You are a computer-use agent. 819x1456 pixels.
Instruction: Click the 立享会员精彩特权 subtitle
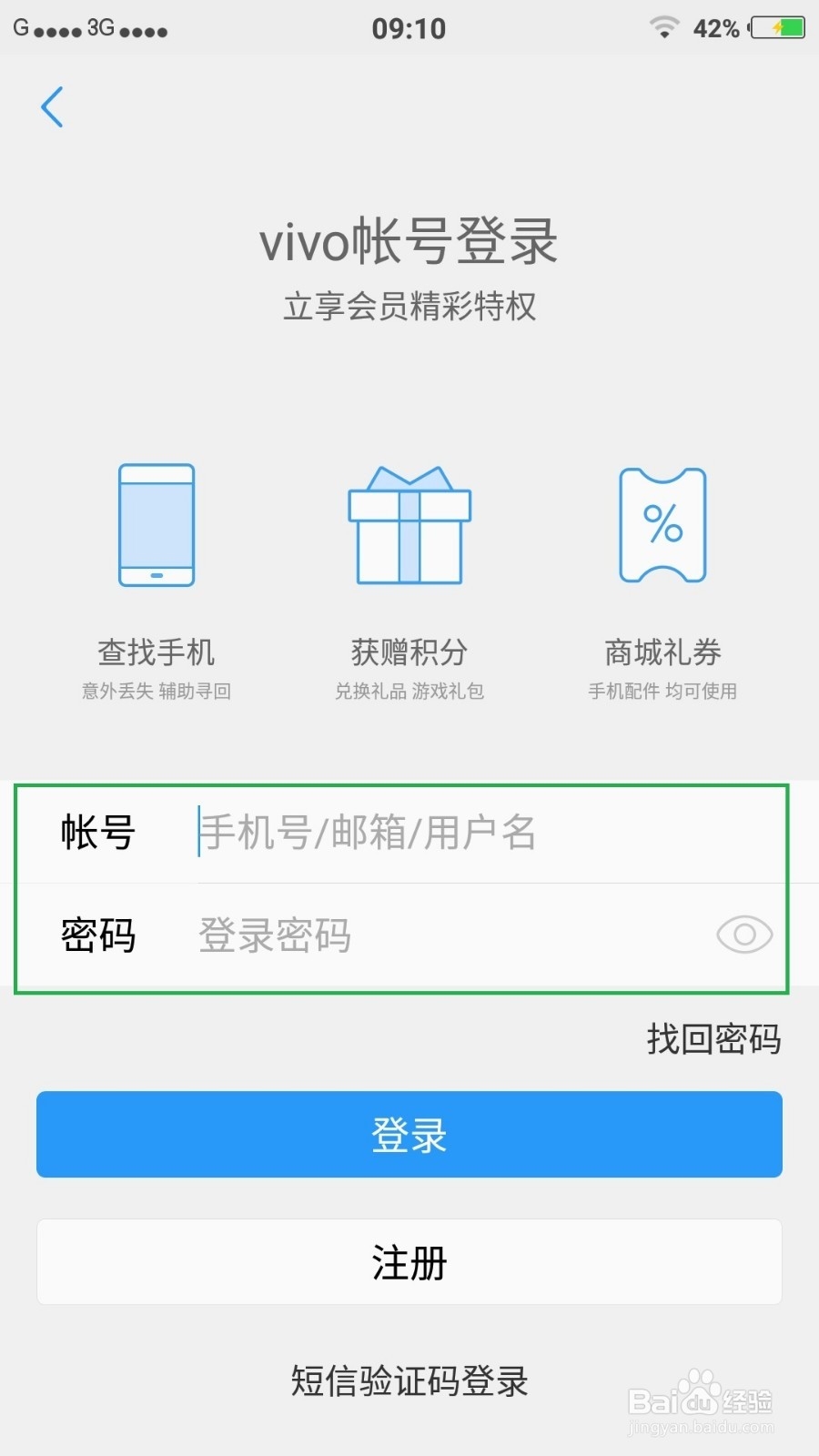[409, 307]
